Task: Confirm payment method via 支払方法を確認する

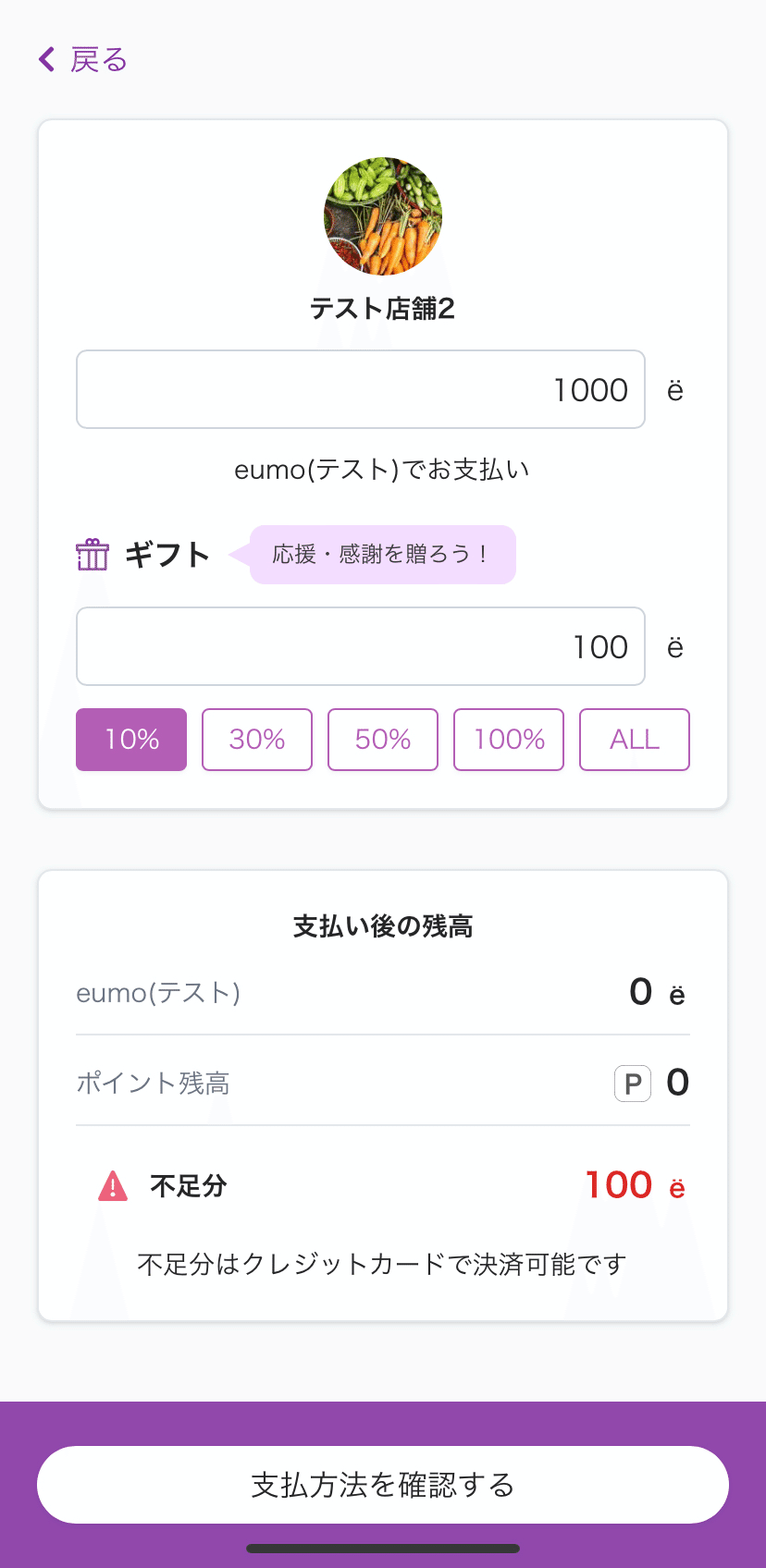Action: coord(383,1485)
